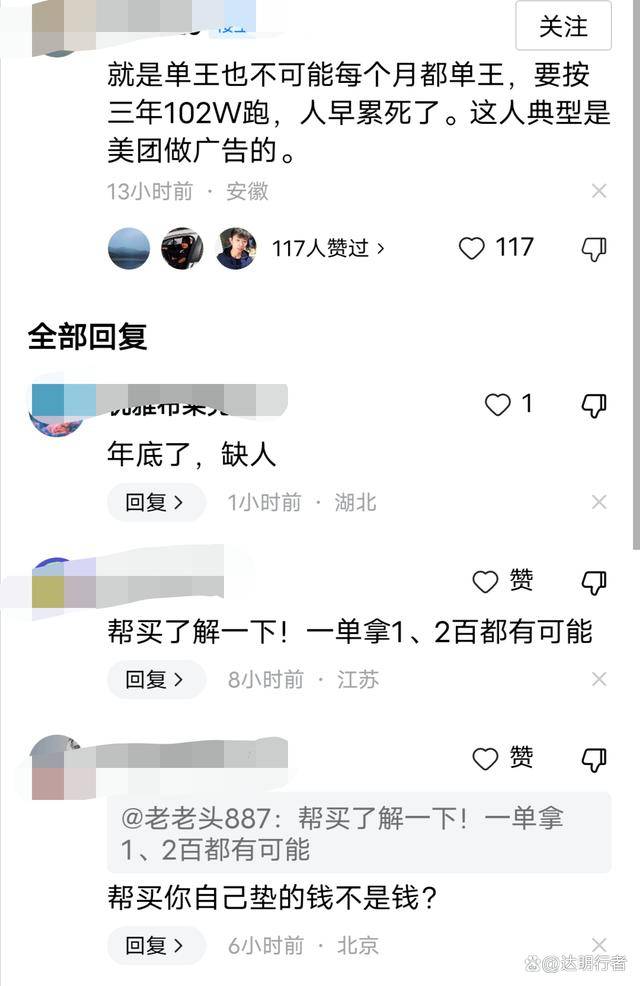
Task: Reply to the 北京 comment
Action: pos(155,944)
